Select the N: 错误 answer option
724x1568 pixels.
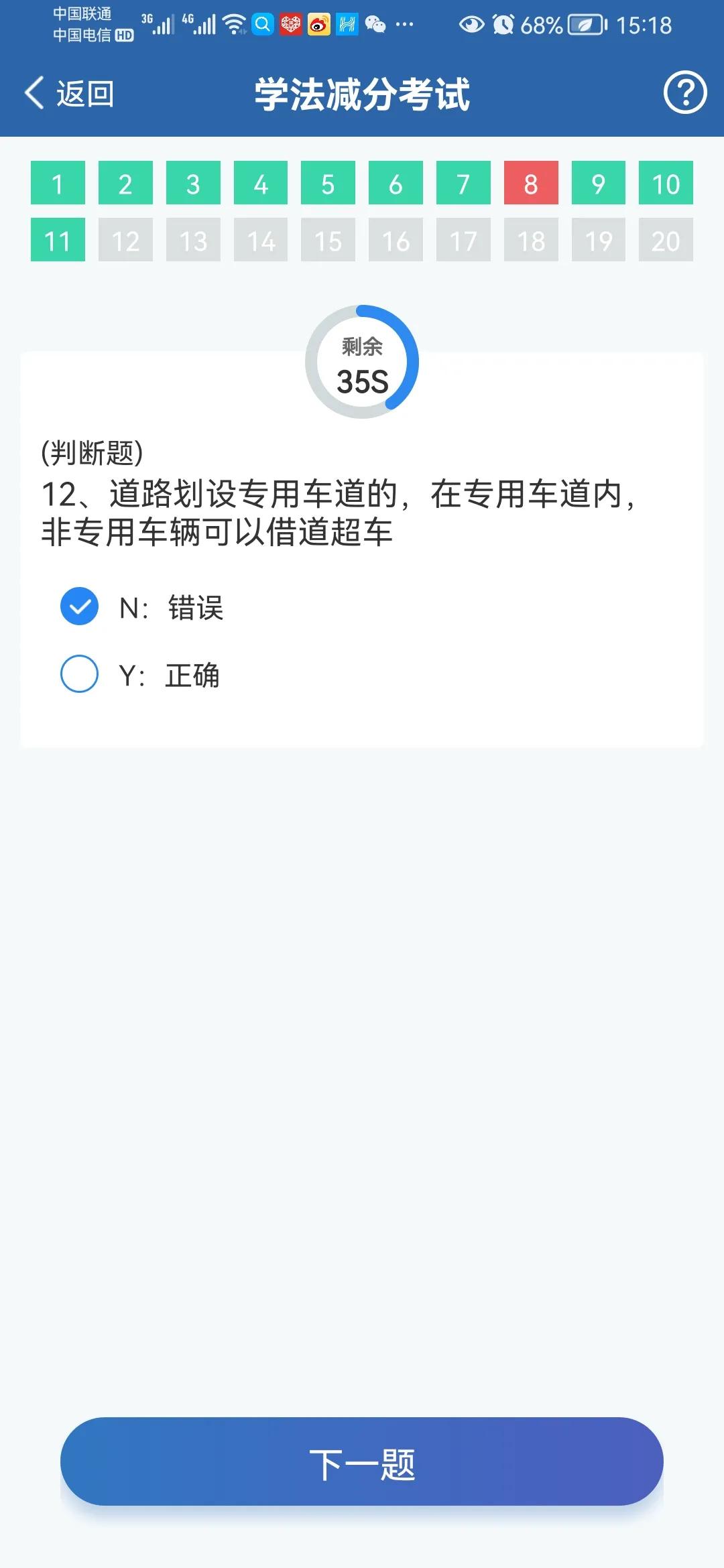point(142,607)
